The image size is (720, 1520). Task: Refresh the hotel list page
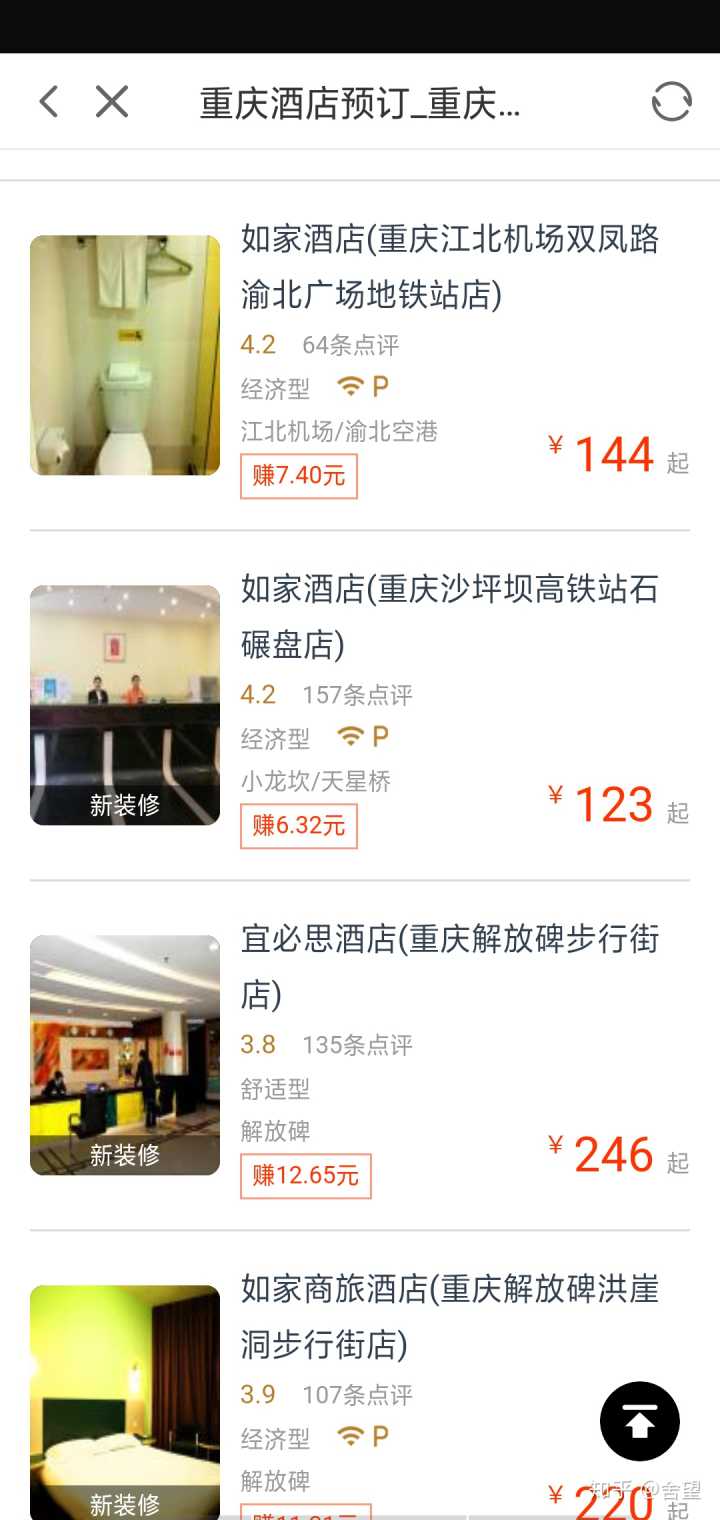(671, 102)
